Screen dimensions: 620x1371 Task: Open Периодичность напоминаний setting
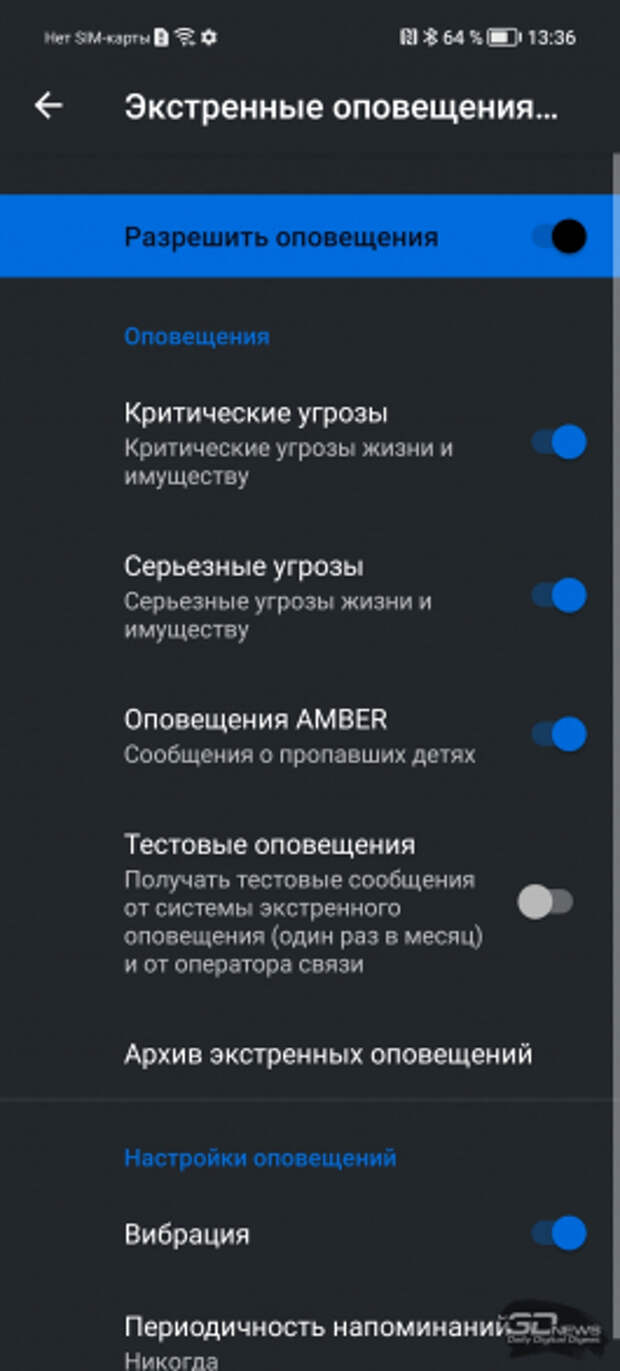point(310,1338)
